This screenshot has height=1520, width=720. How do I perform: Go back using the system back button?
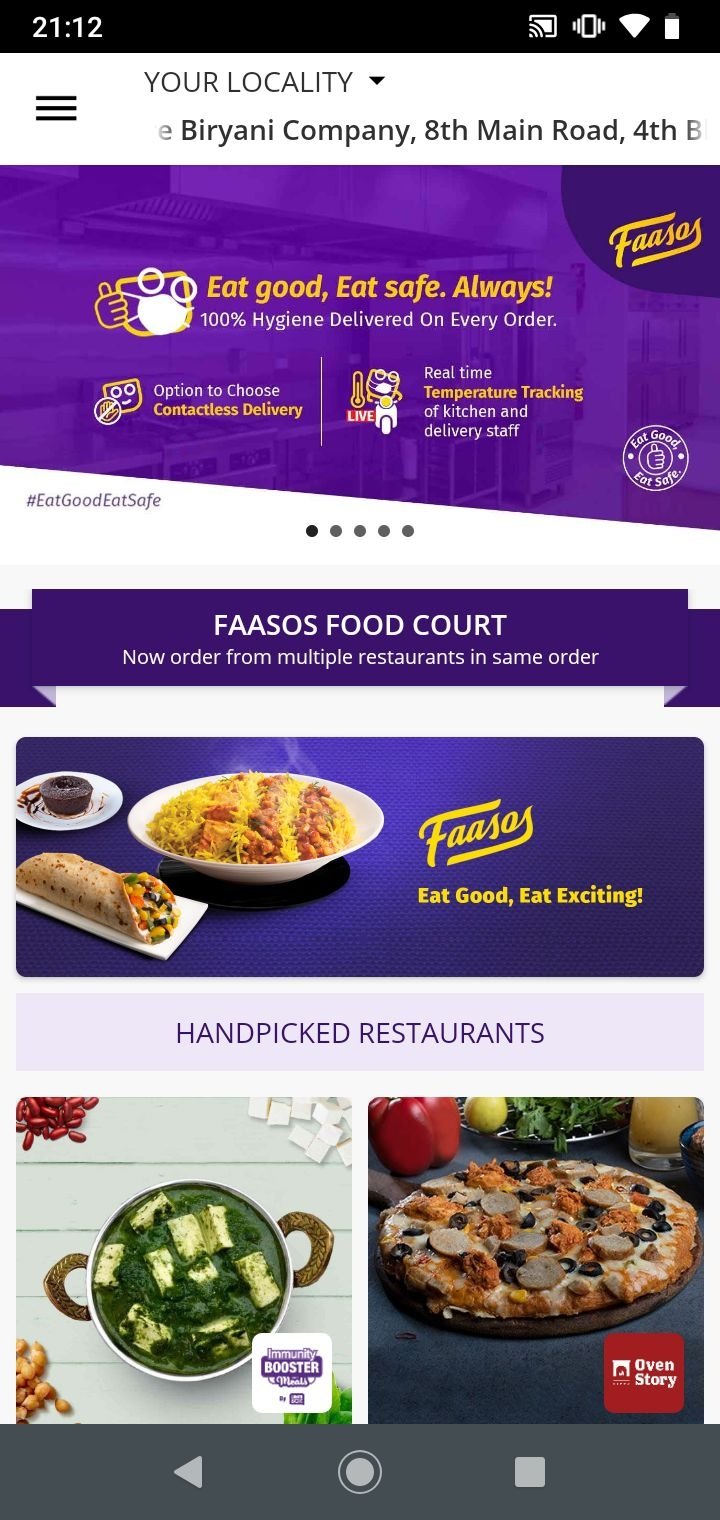(x=188, y=1472)
